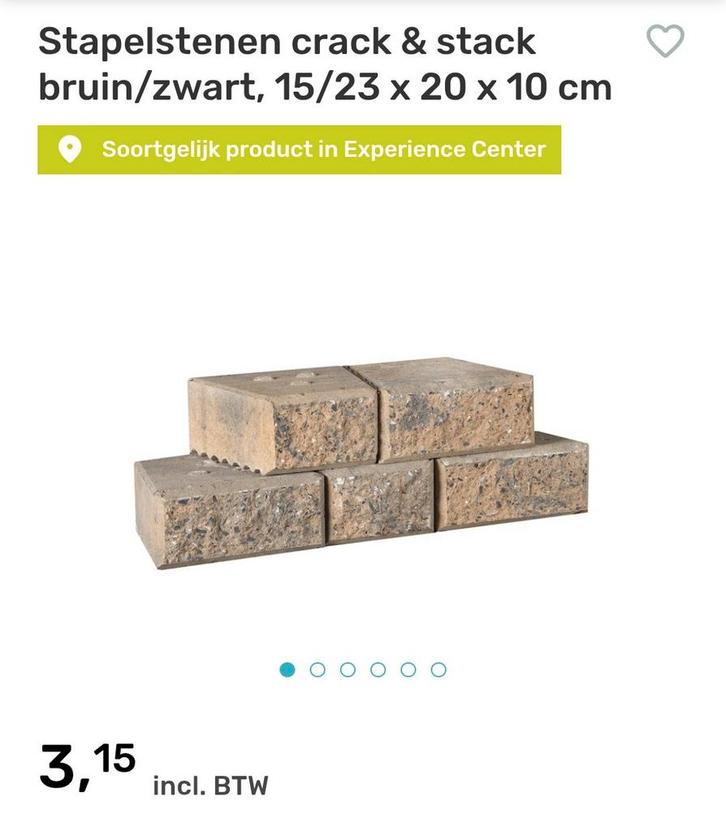Choose the fourth image indicator
The width and height of the screenshot is (726, 832).
point(377,668)
